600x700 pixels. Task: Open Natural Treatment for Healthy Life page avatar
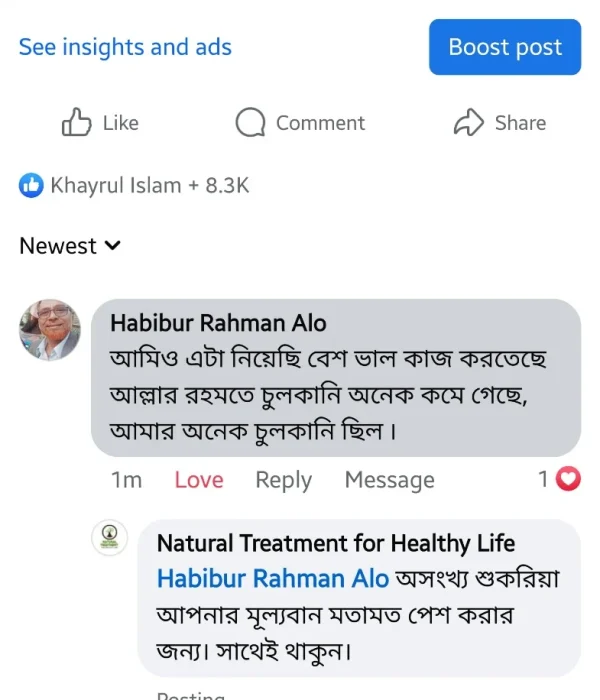(110, 538)
